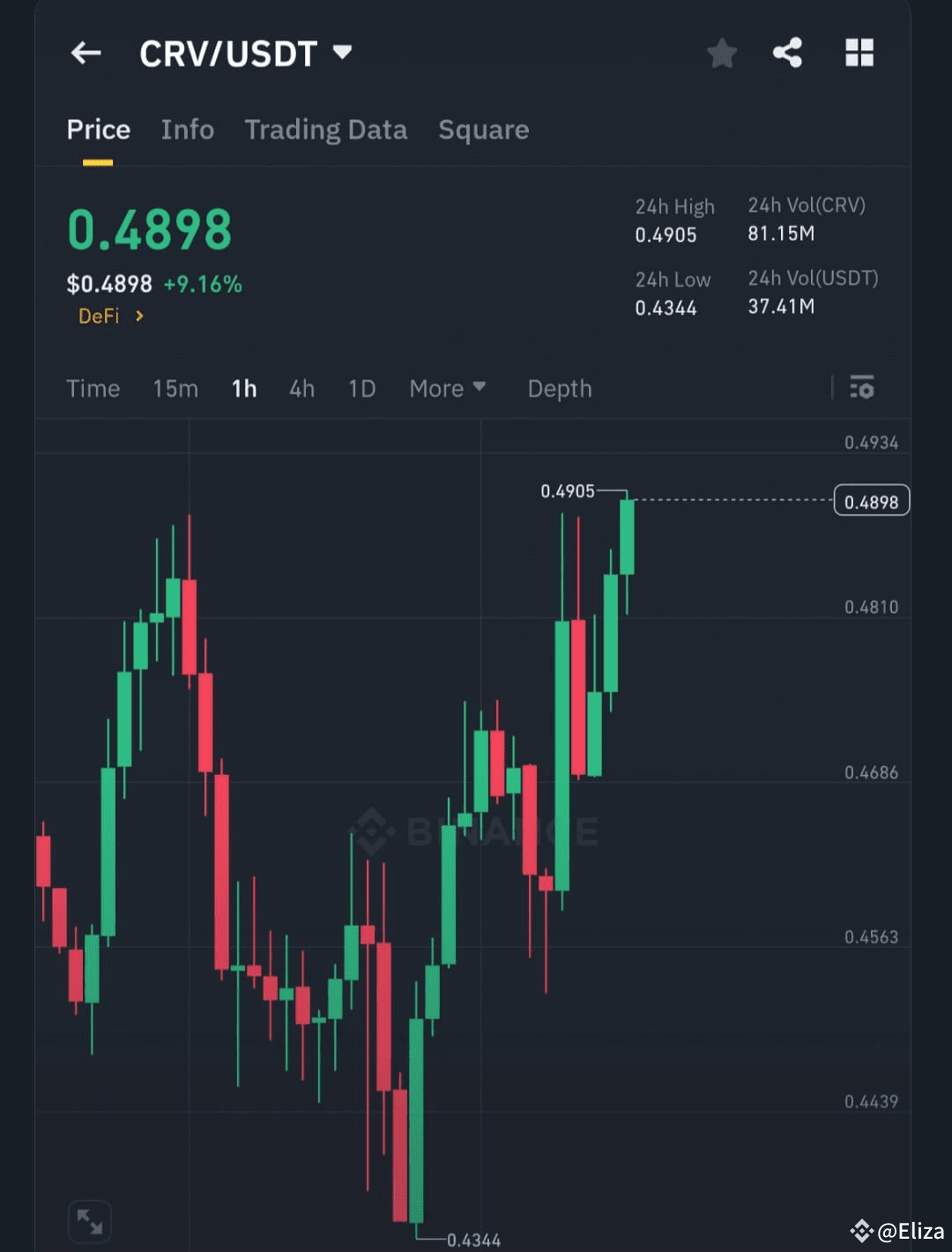
Task: Enable the 15m timeframe view
Action: [x=175, y=388]
